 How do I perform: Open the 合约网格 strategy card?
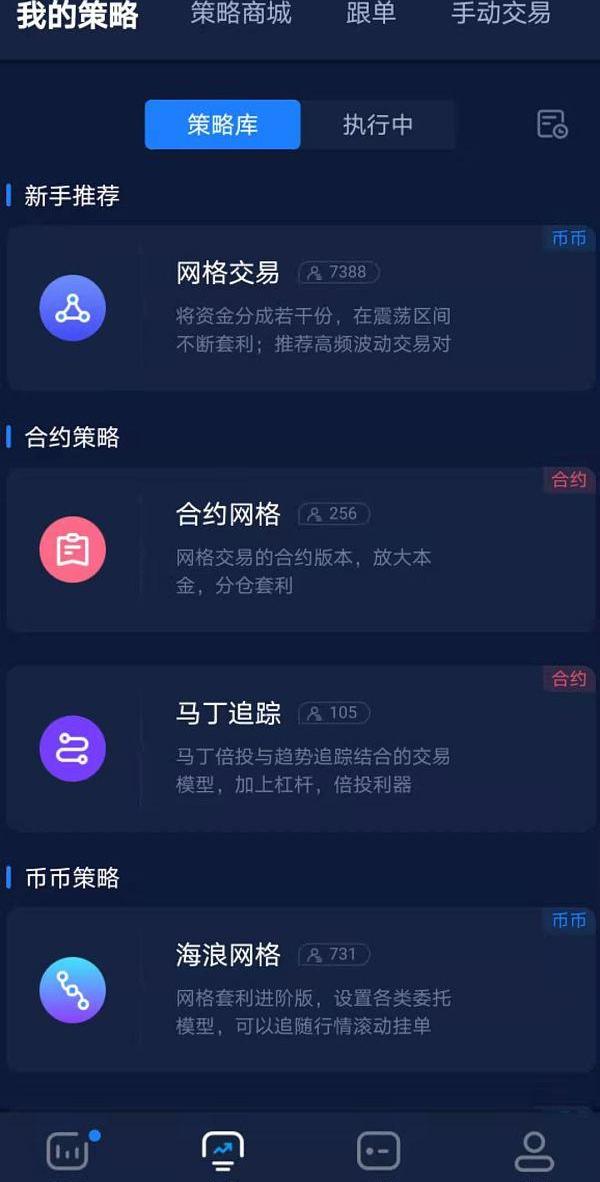coord(300,550)
